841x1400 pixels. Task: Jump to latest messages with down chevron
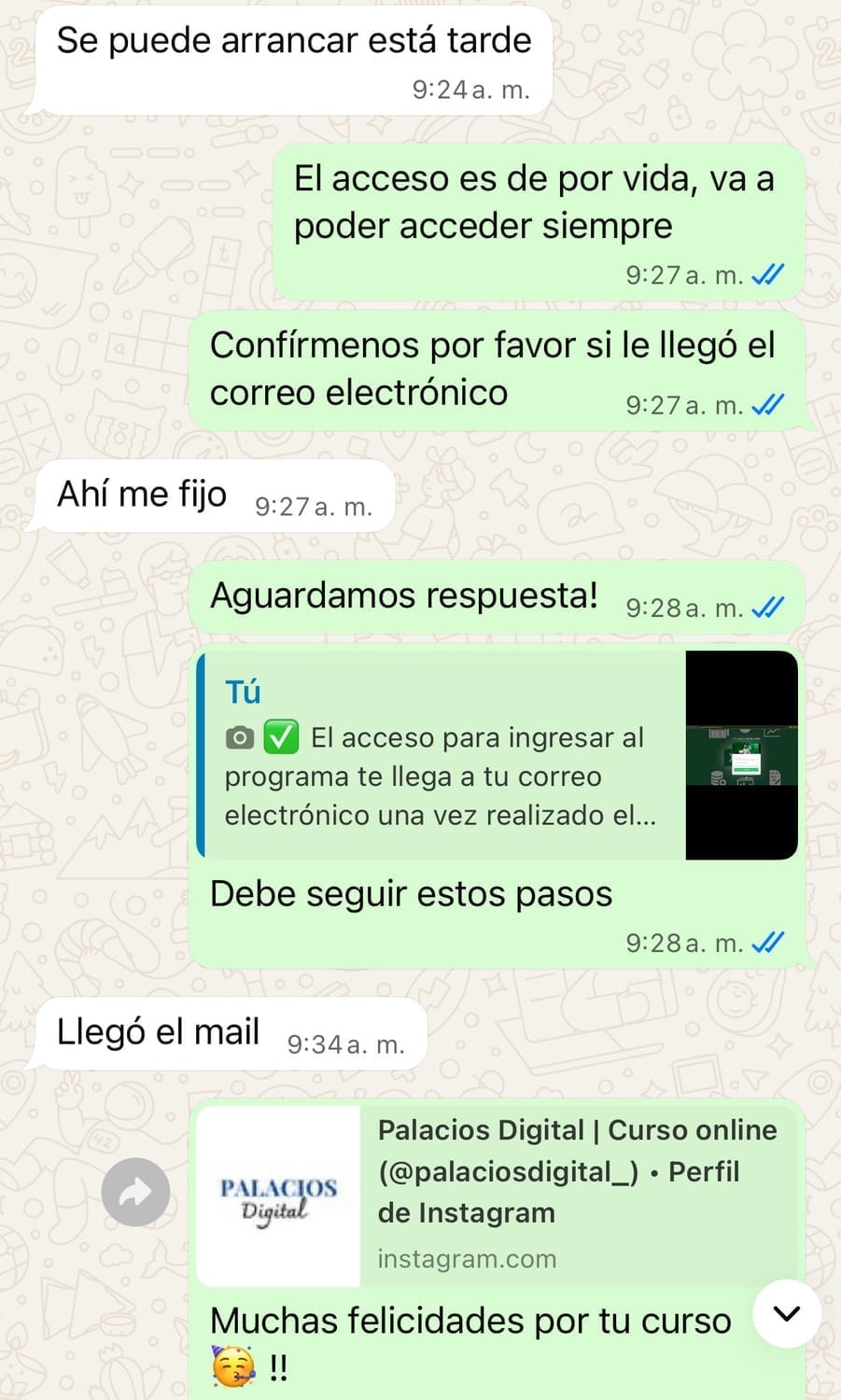pos(787,1312)
